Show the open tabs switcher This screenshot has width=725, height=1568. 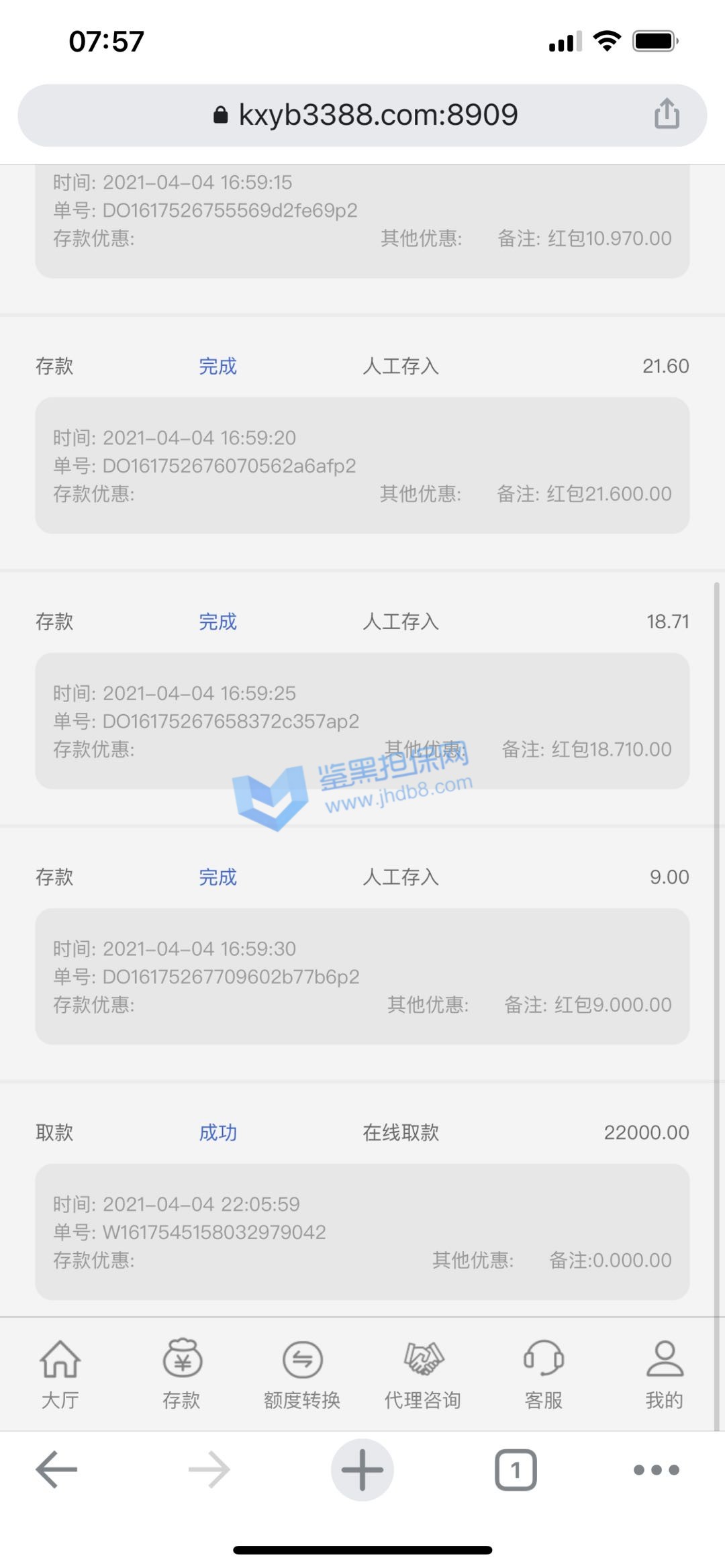click(x=516, y=1469)
